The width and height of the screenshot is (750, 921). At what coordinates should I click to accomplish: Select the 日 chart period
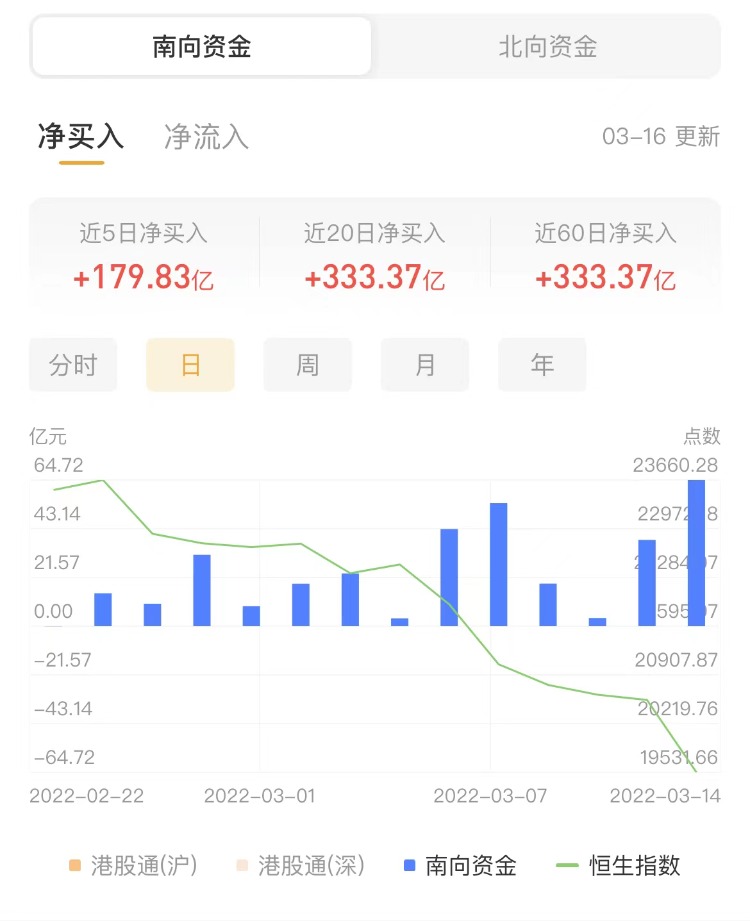click(190, 365)
